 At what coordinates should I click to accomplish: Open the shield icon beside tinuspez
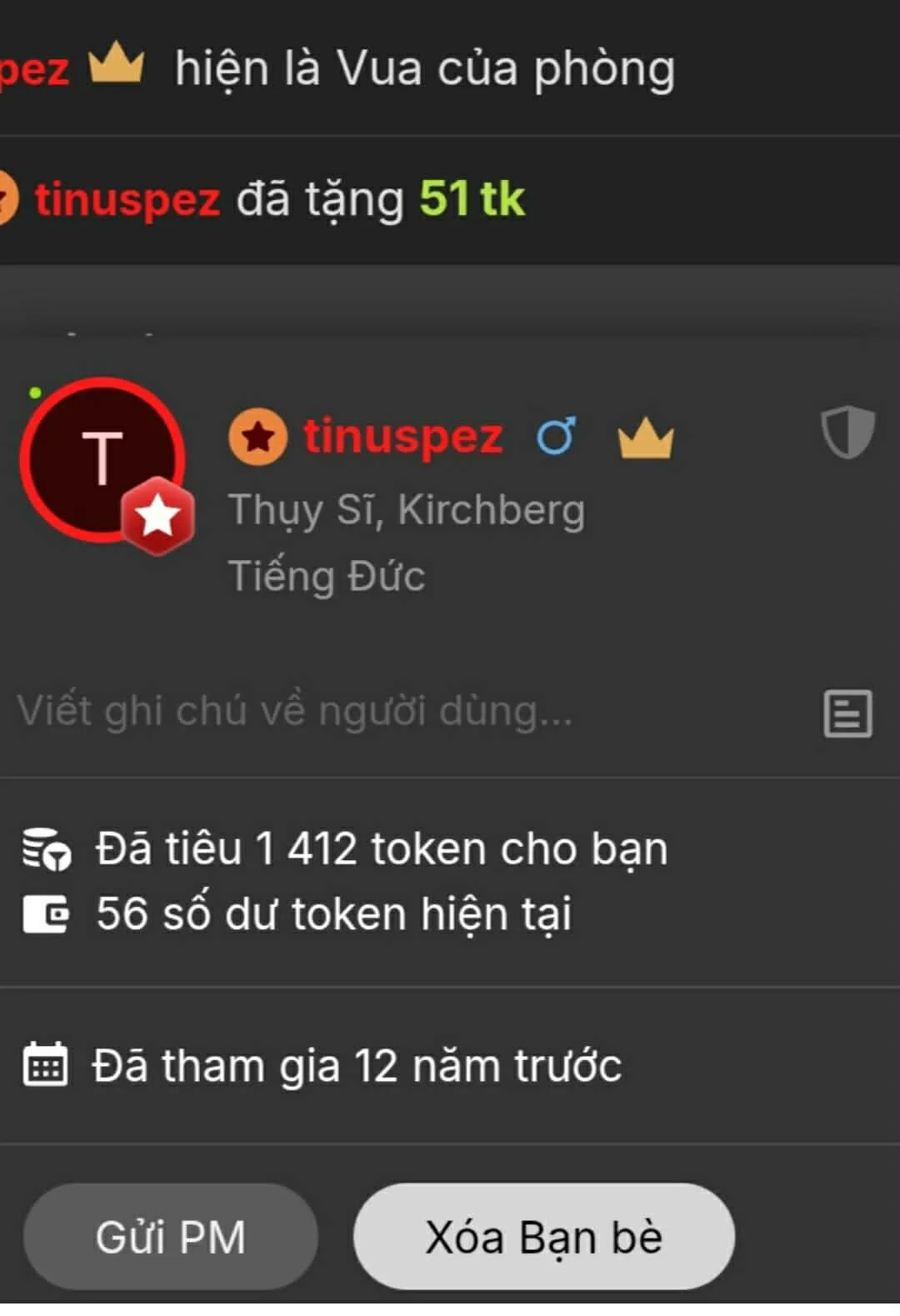847,433
